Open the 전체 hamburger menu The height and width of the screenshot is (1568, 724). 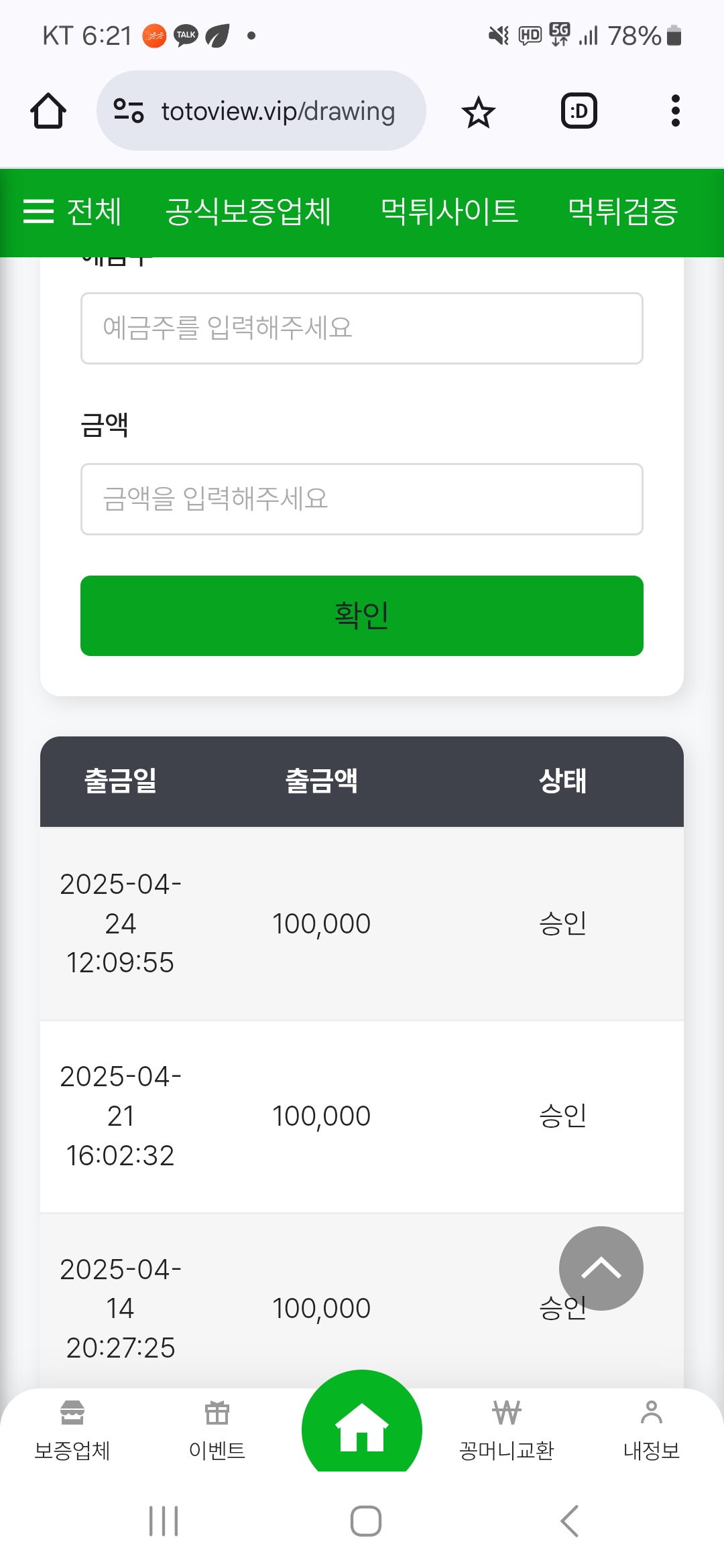[72, 212]
